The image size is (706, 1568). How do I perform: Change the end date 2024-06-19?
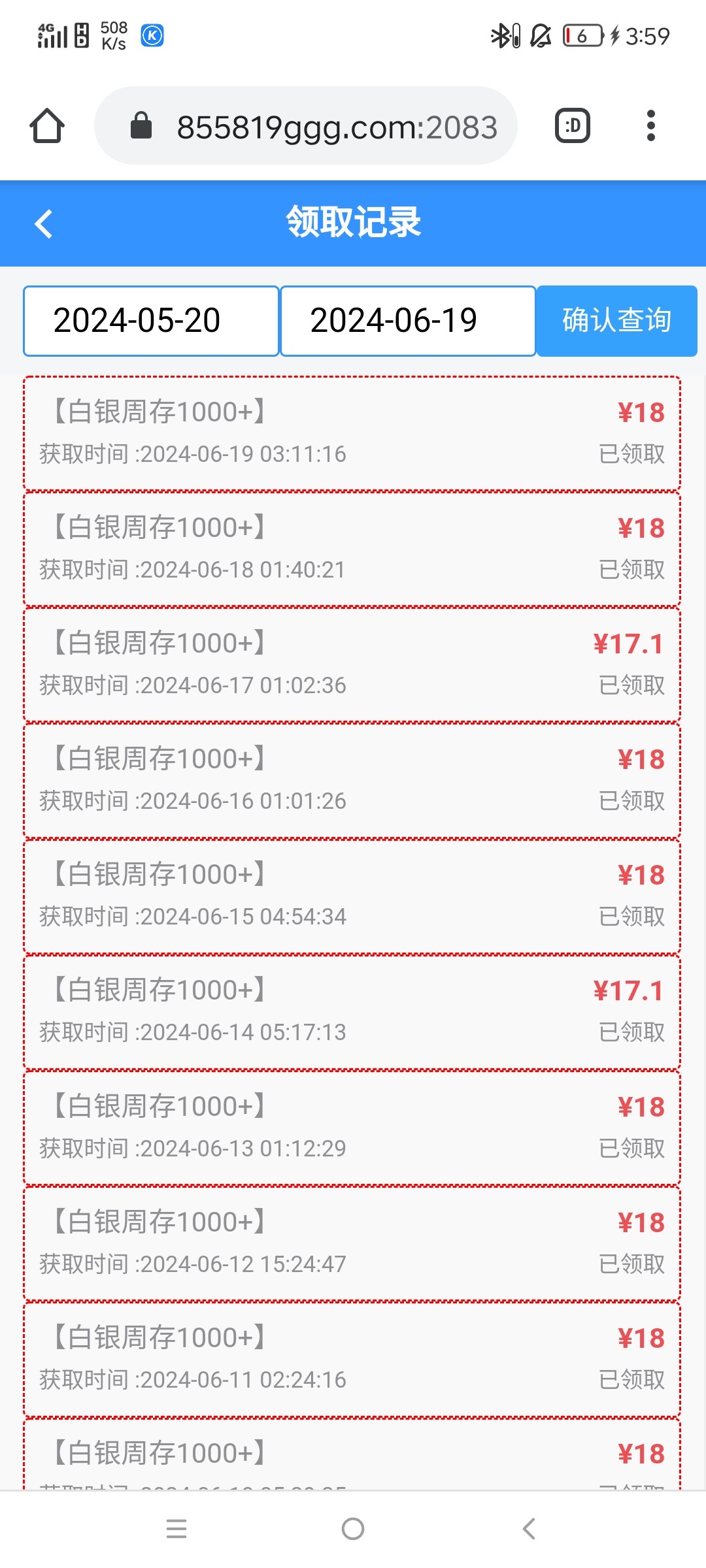(x=408, y=321)
